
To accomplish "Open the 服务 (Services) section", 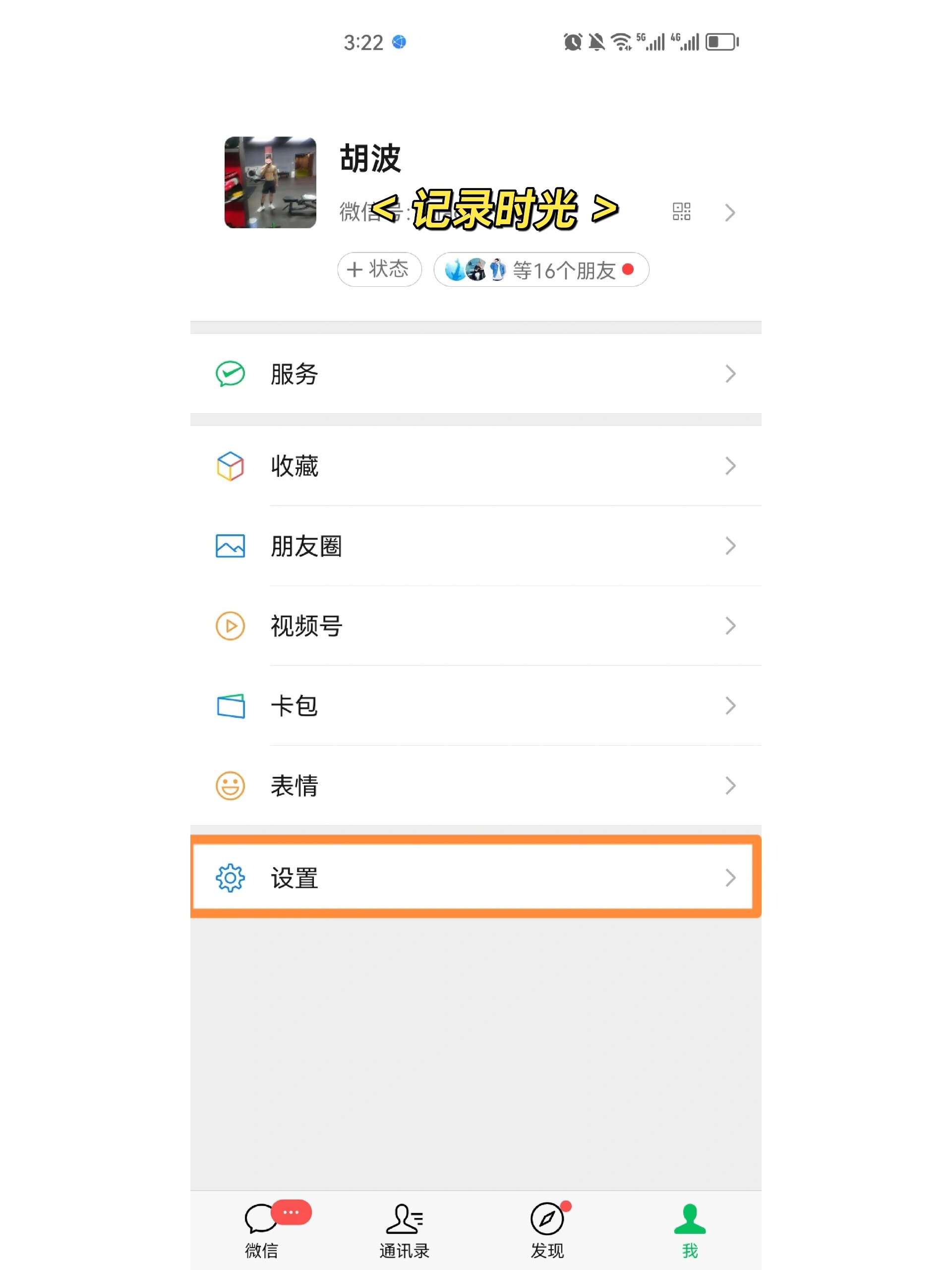I will click(x=294, y=374).
